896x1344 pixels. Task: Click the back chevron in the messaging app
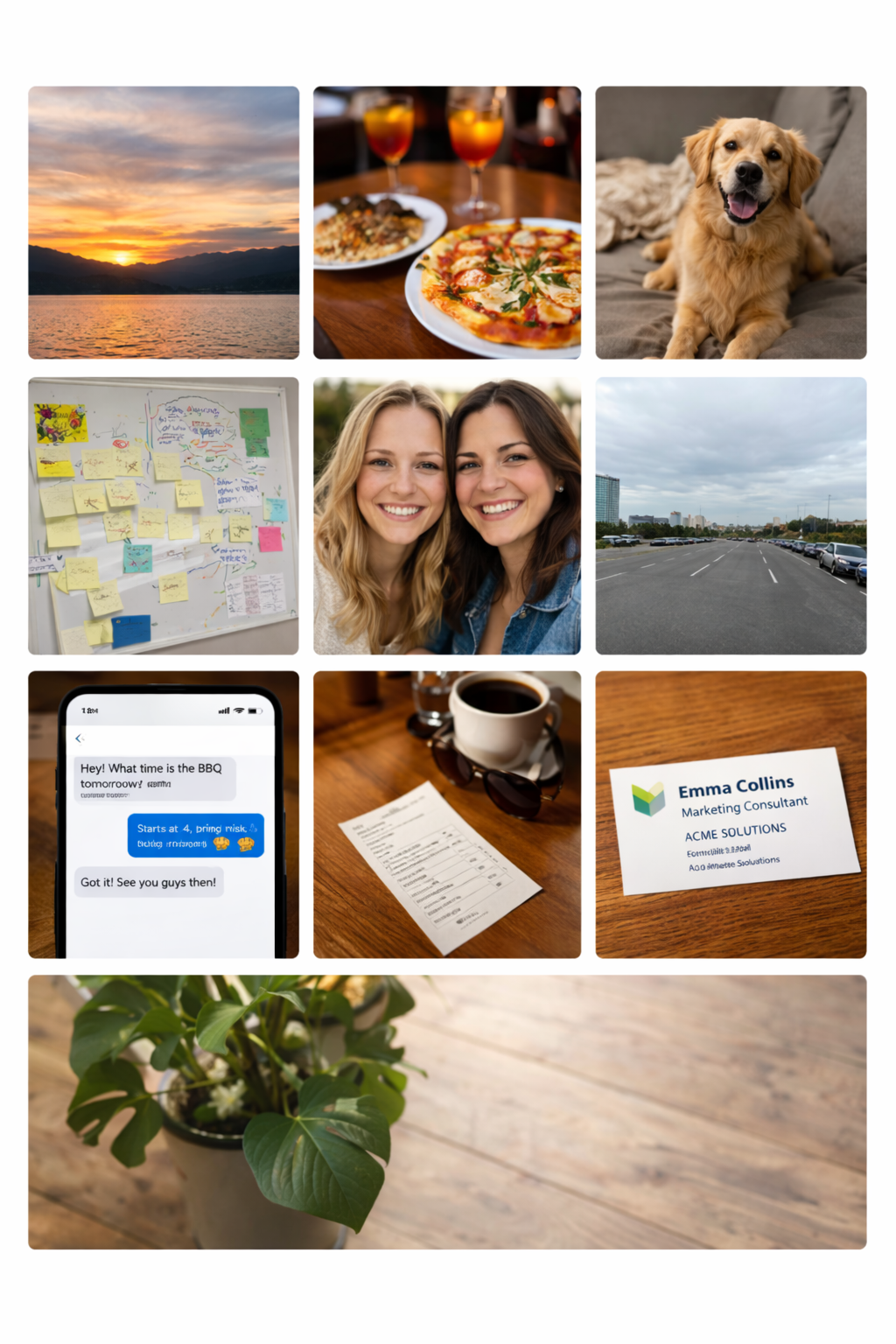tap(80, 738)
